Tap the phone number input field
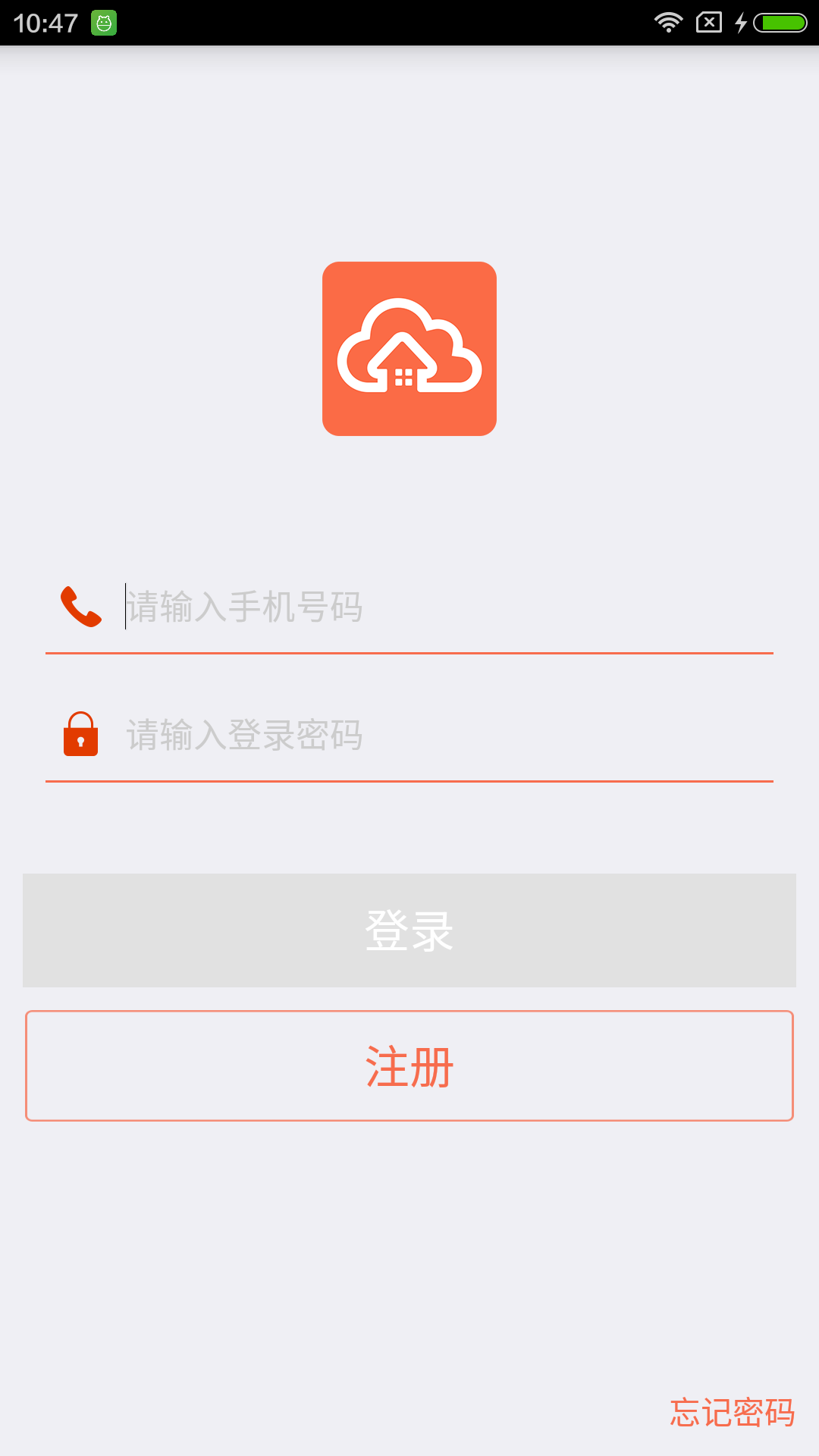This screenshot has width=819, height=1456. coord(447,607)
